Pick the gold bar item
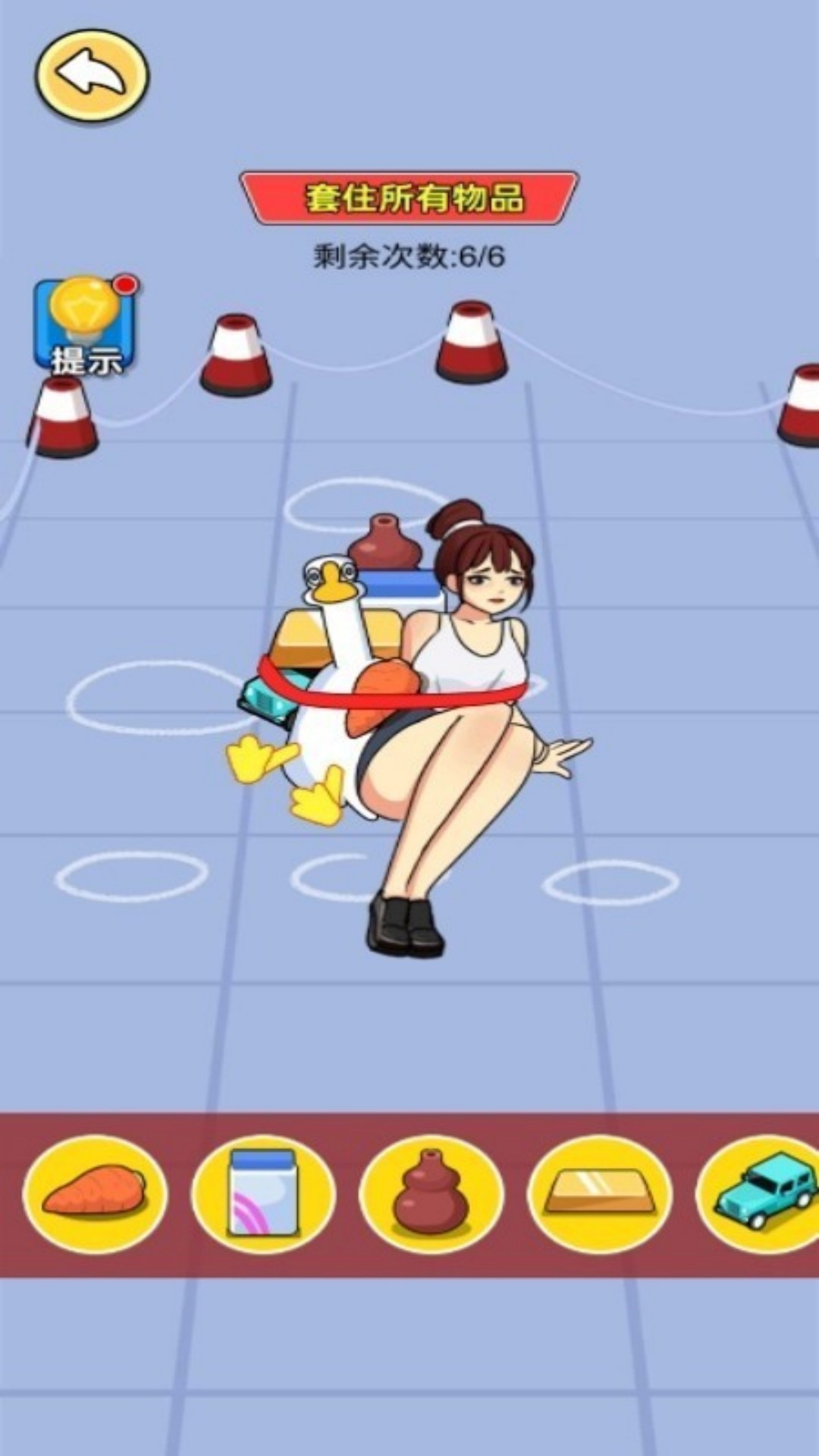Viewport: 819px width, 1456px height. [x=599, y=1194]
